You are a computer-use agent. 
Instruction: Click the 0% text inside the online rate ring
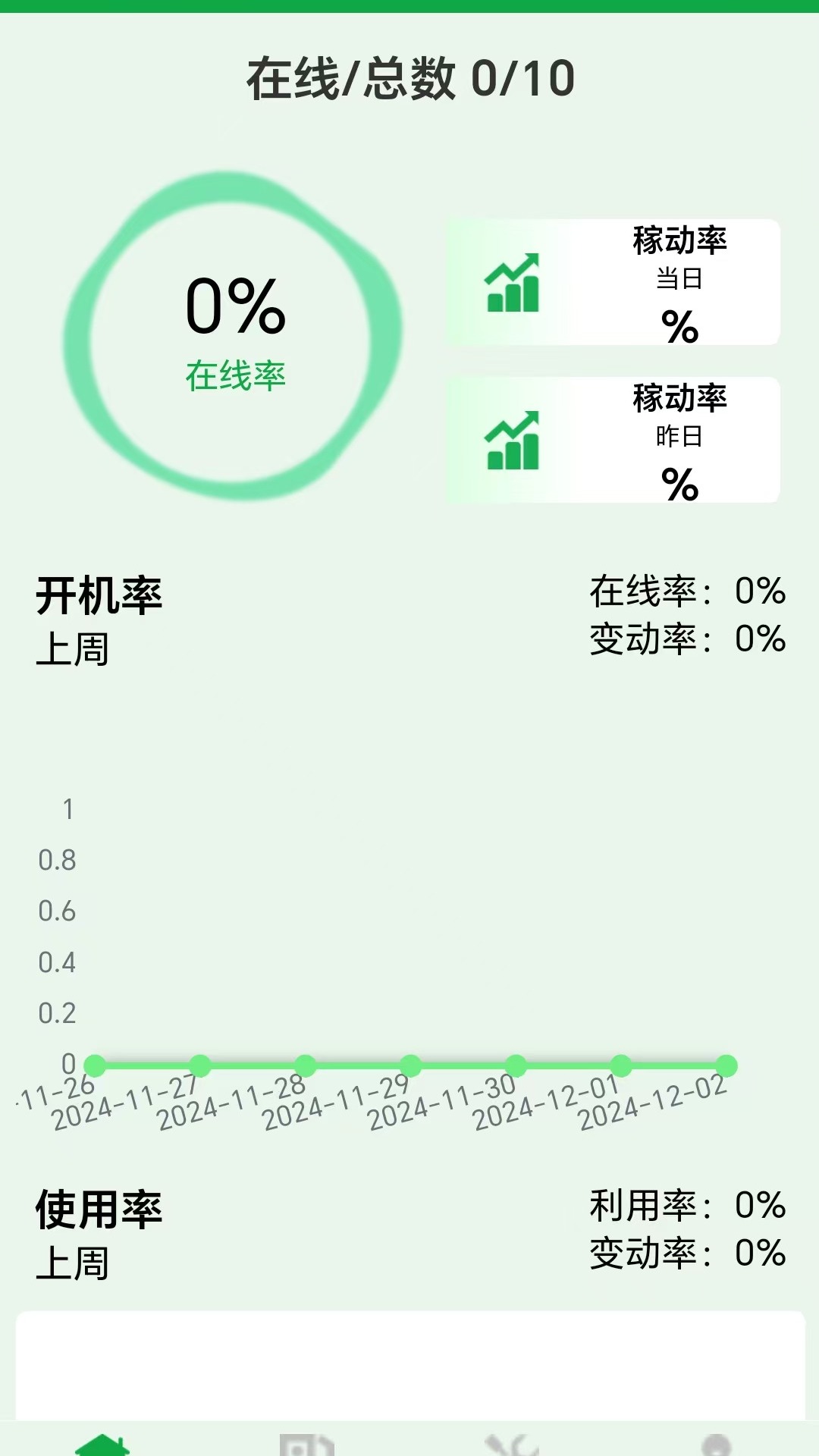tap(235, 307)
